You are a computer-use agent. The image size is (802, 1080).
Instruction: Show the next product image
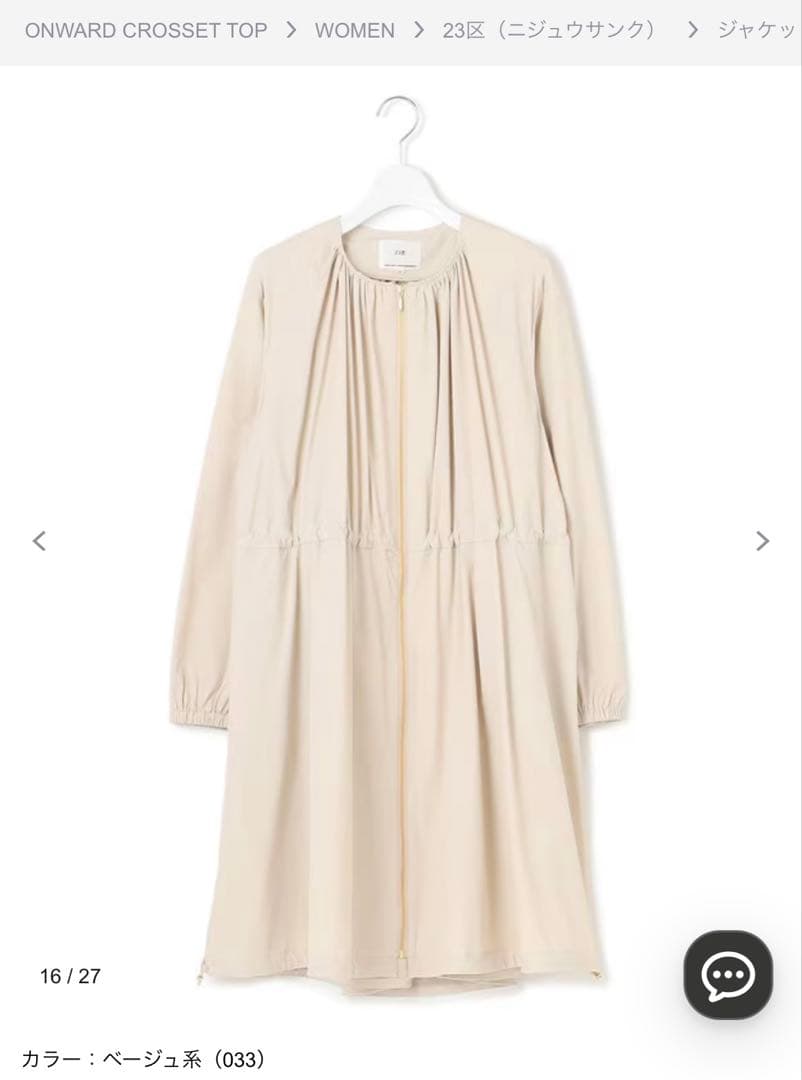click(x=762, y=541)
